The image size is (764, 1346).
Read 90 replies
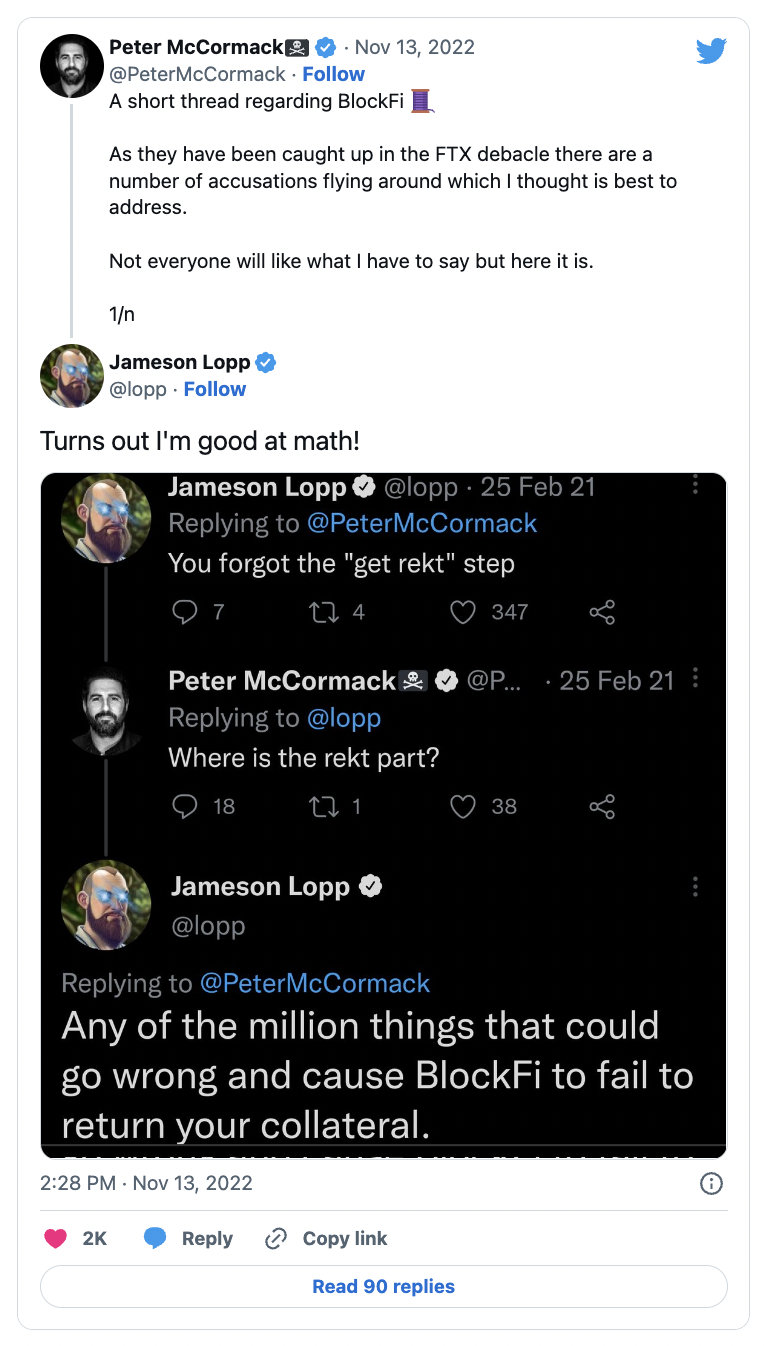click(383, 1286)
